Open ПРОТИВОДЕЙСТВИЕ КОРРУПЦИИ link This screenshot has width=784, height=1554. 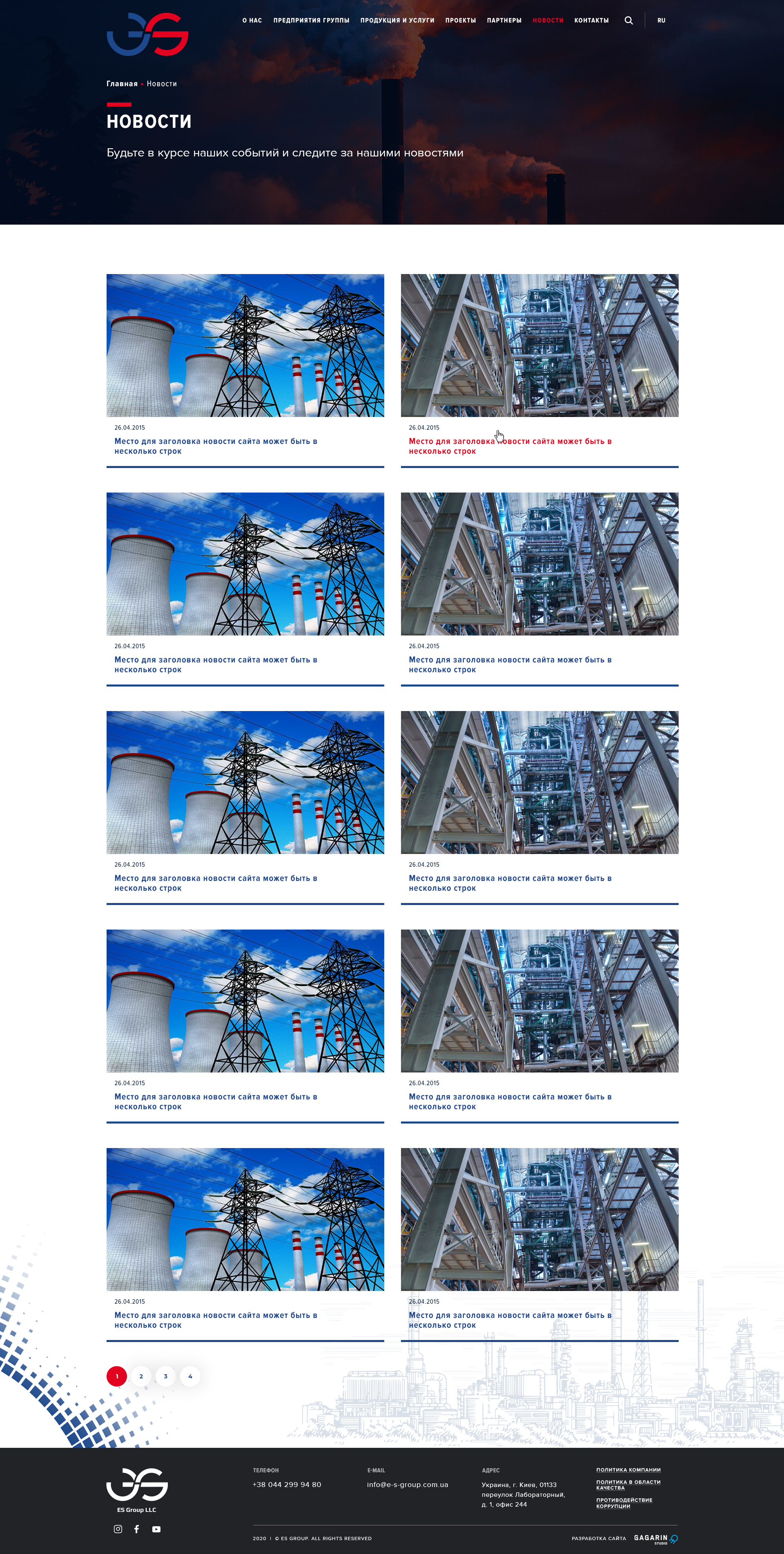tap(624, 1503)
